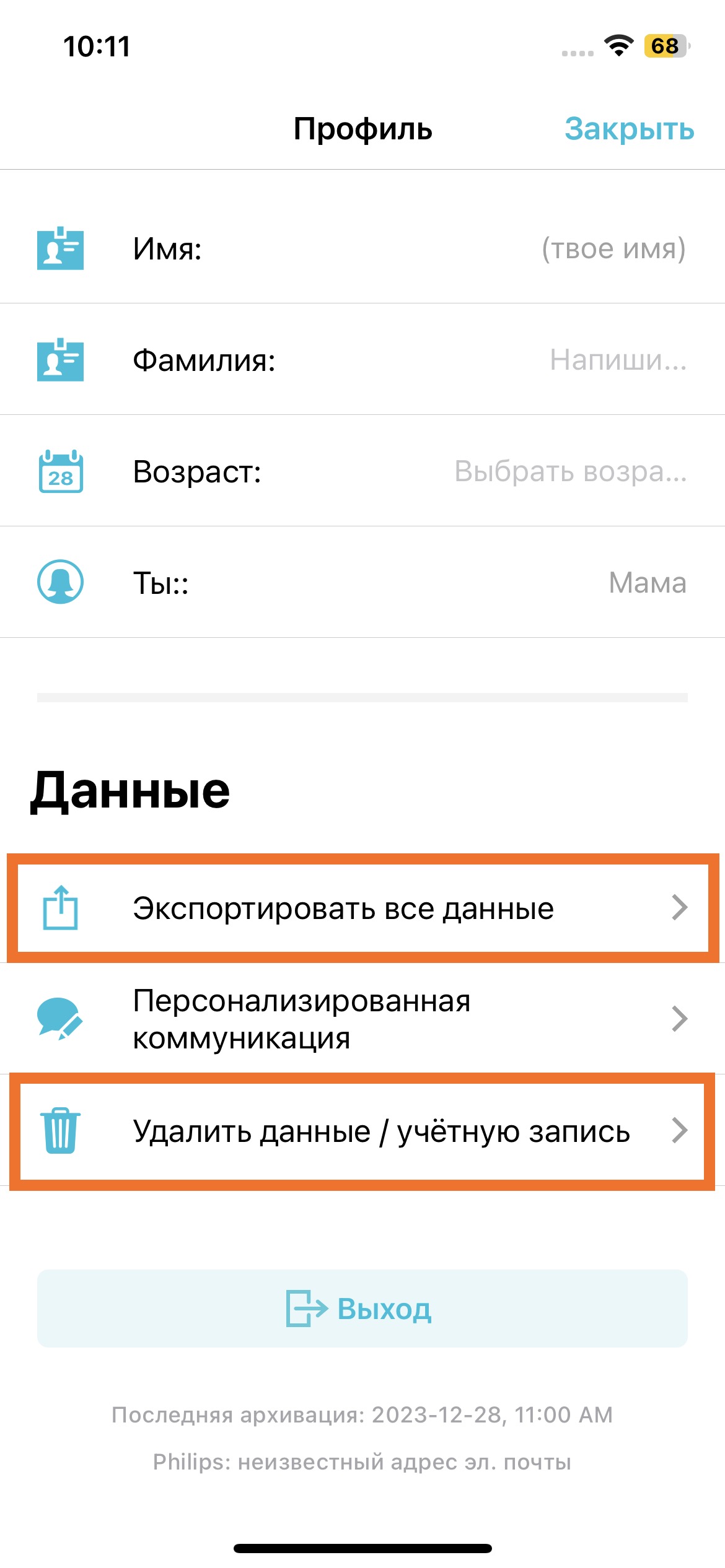Change the Ты role set to Мама
Screen dimensions: 725x1568
click(647, 583)
